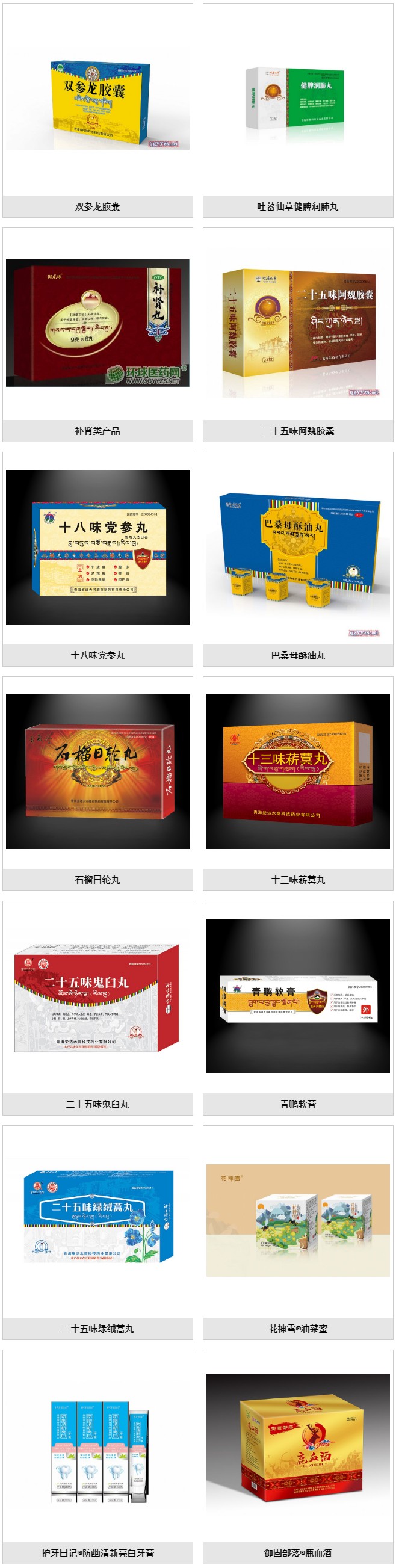The height and width of the screenshot is (1568, 396).
Task: Open the 双参龙胶囊 product card
Action: coord(97,104)
